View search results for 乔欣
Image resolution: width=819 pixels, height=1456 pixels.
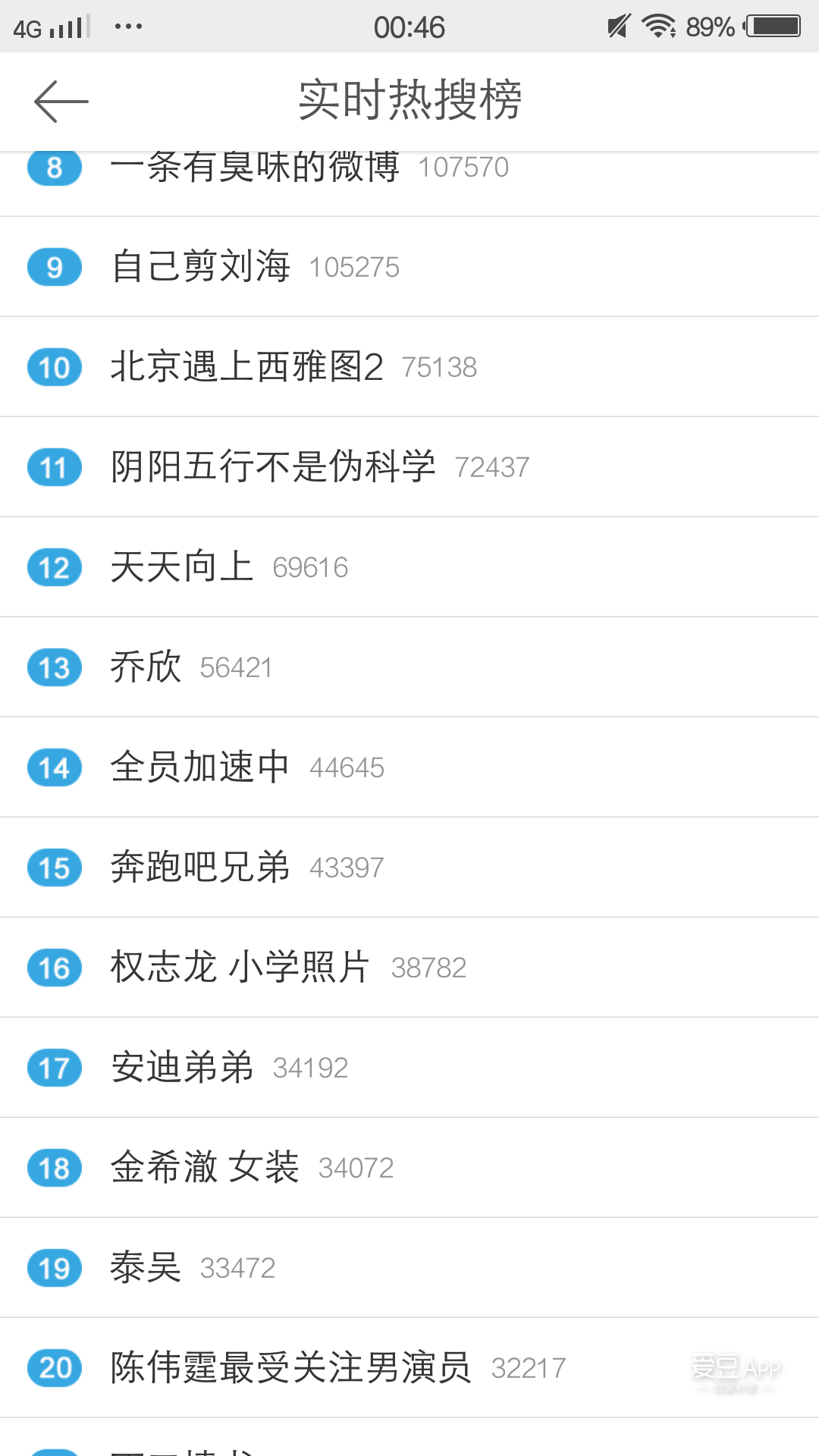409,667
